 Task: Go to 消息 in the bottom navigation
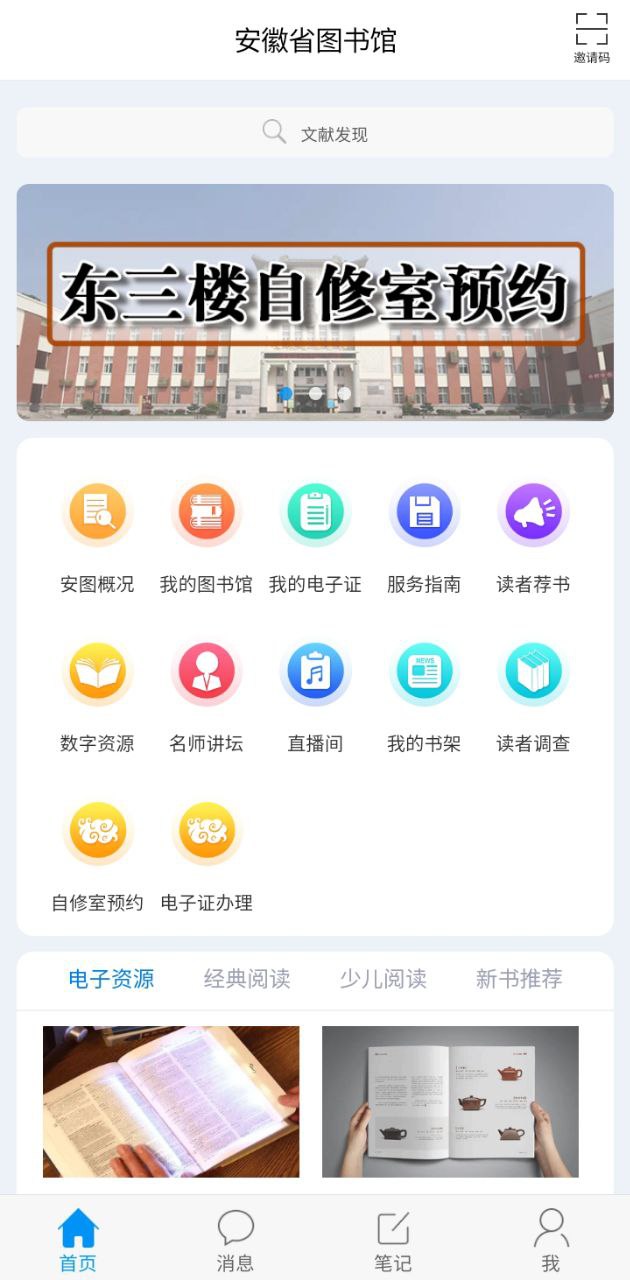pos(235,1239)
